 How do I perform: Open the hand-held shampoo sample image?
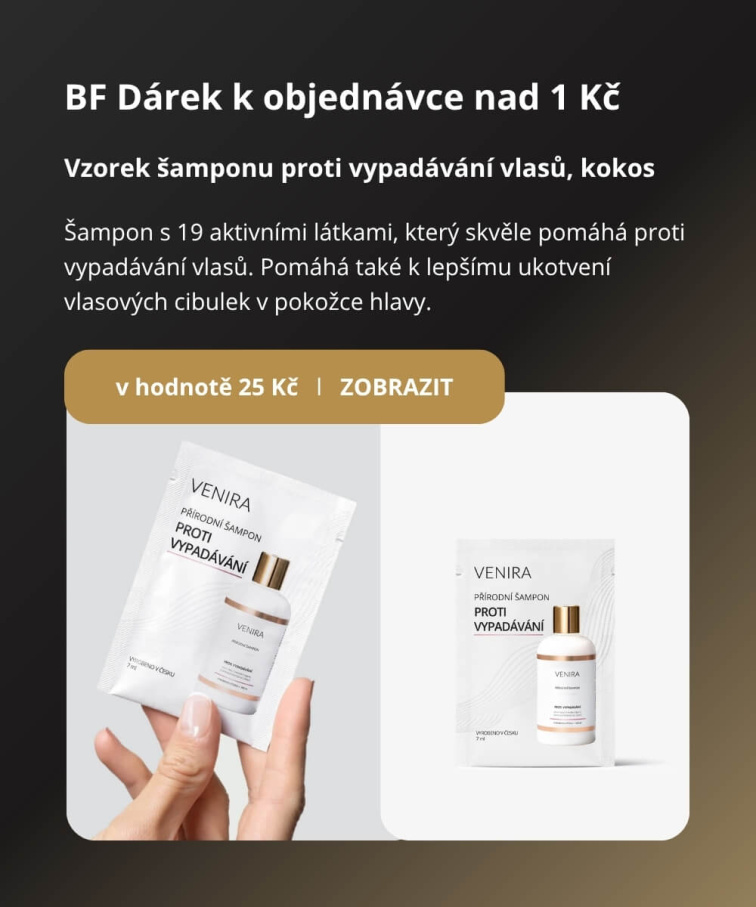click(223, 630)
